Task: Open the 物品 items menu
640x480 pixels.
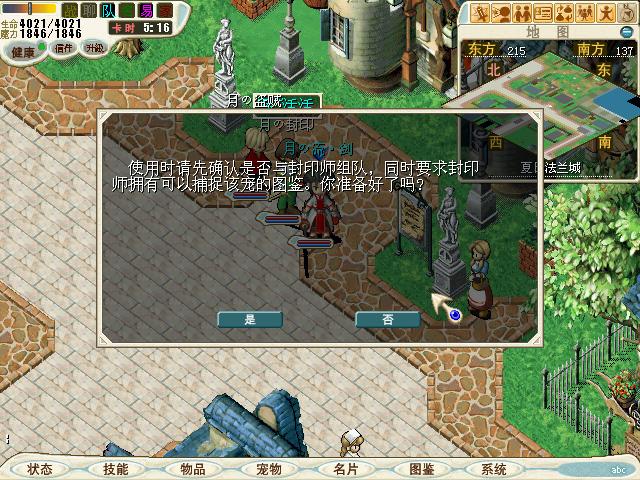Action: 193,469
